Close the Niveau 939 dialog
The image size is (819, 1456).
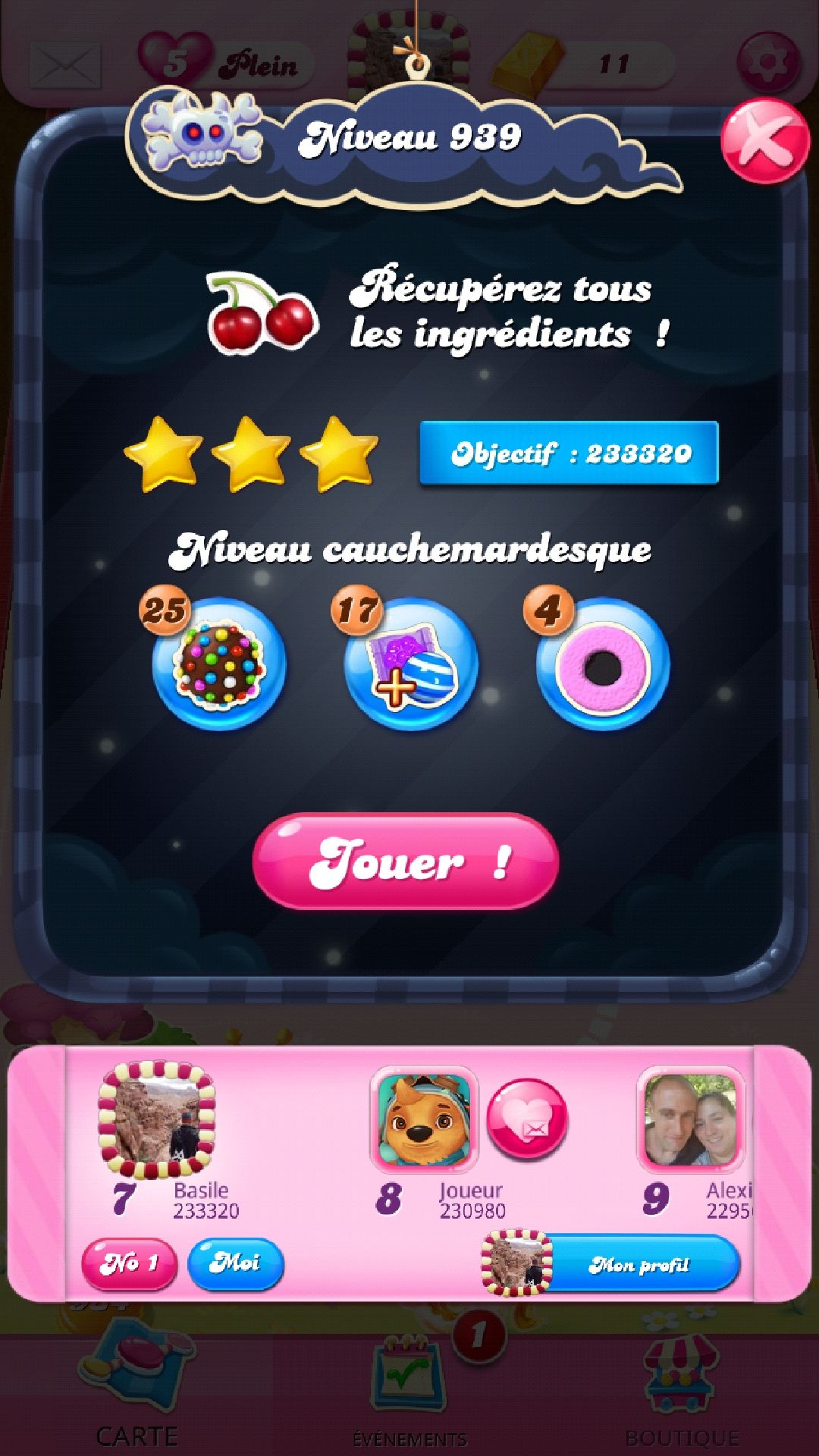(764, 141)
